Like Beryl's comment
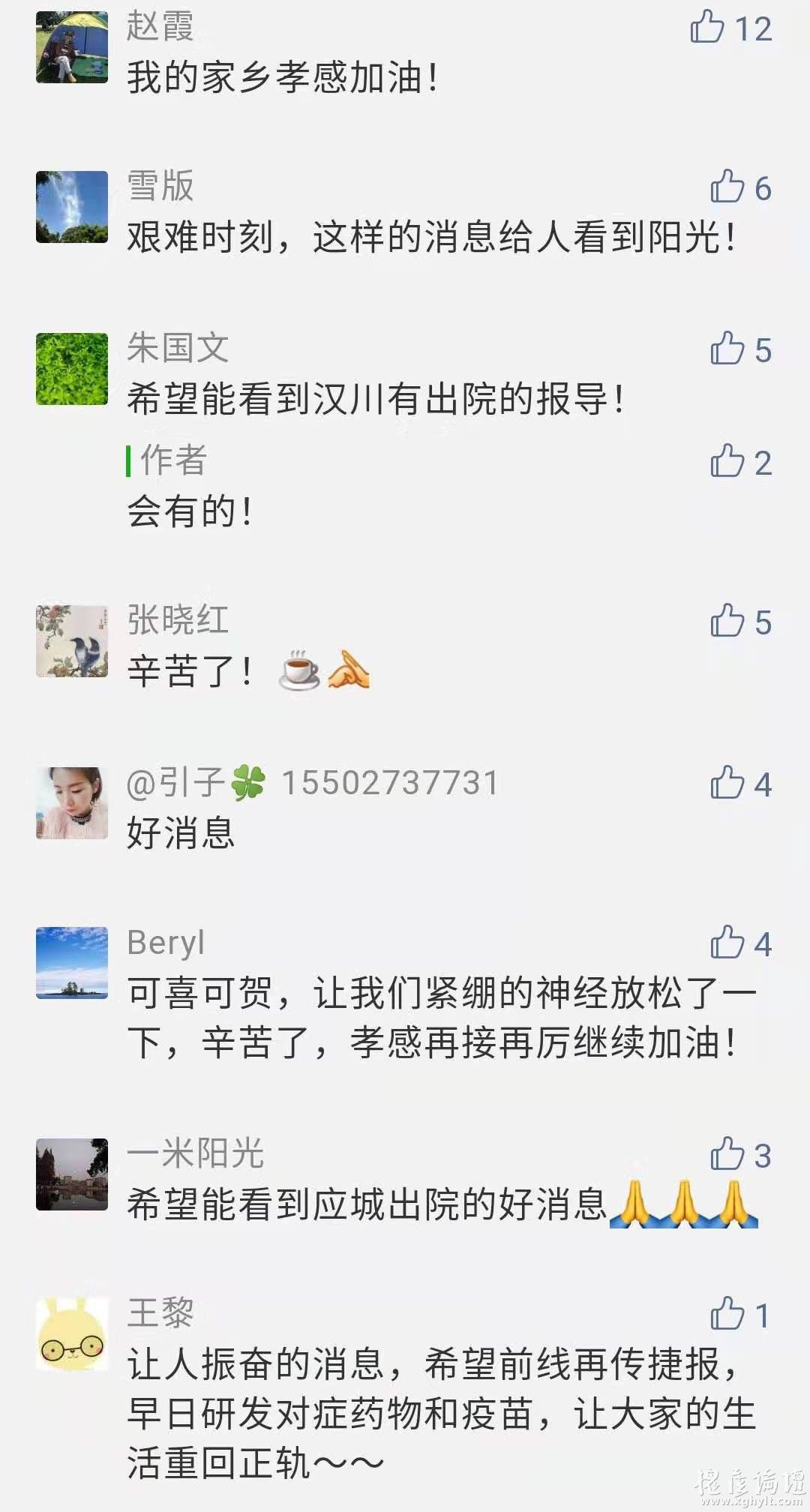This screenshot has width=810, height=1512. (727, 942)
